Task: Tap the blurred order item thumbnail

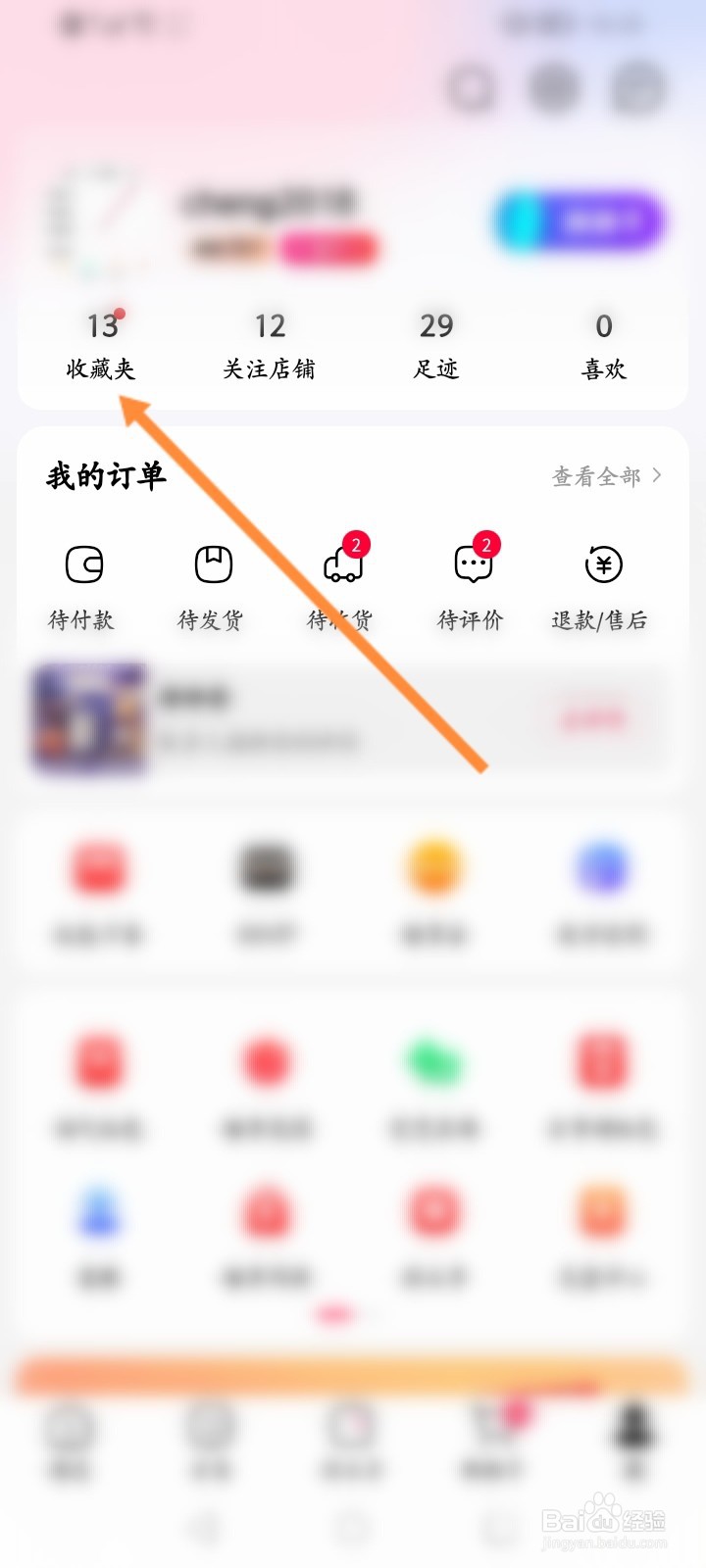Action: [88, 720]
